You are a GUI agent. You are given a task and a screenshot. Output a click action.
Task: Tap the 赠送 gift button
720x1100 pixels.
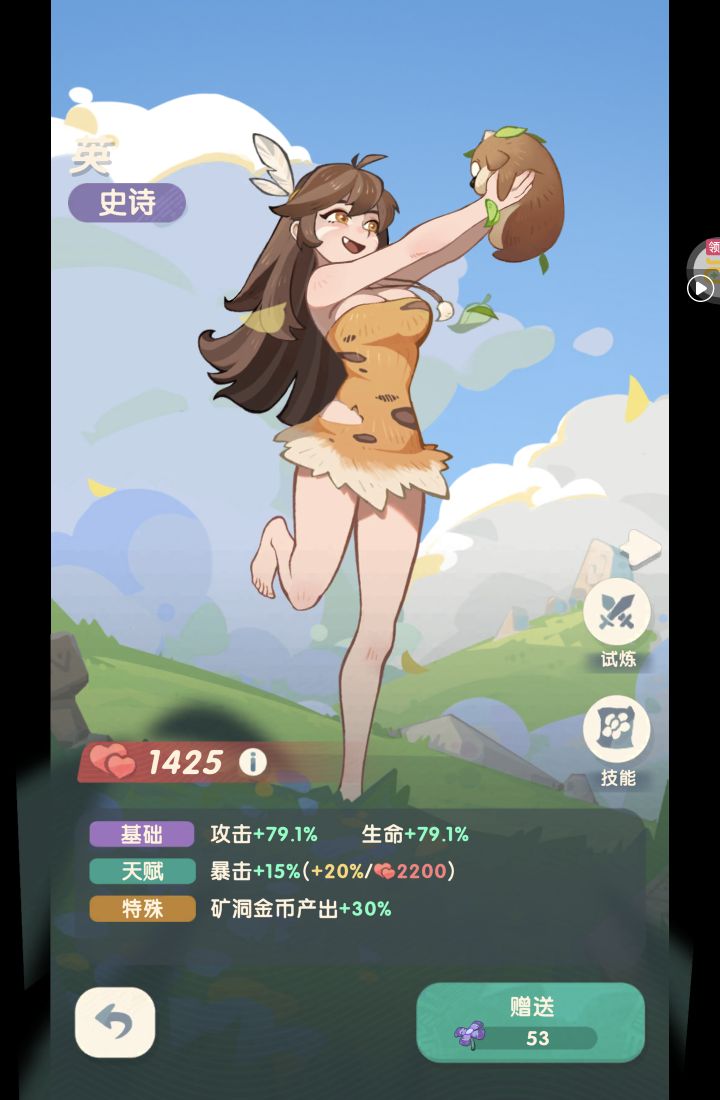[530, 1021]
